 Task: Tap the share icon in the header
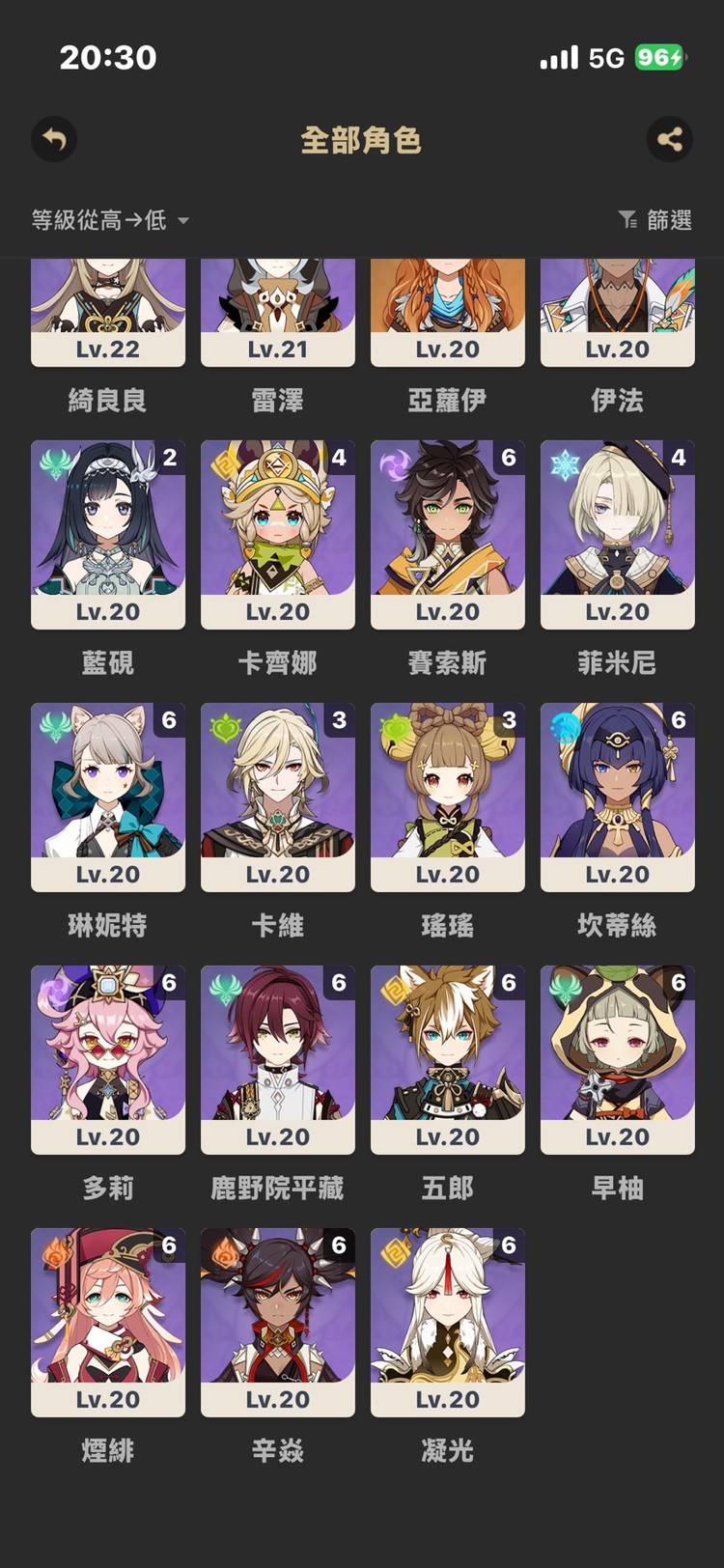pyautogui.click(x=670, y=140)
